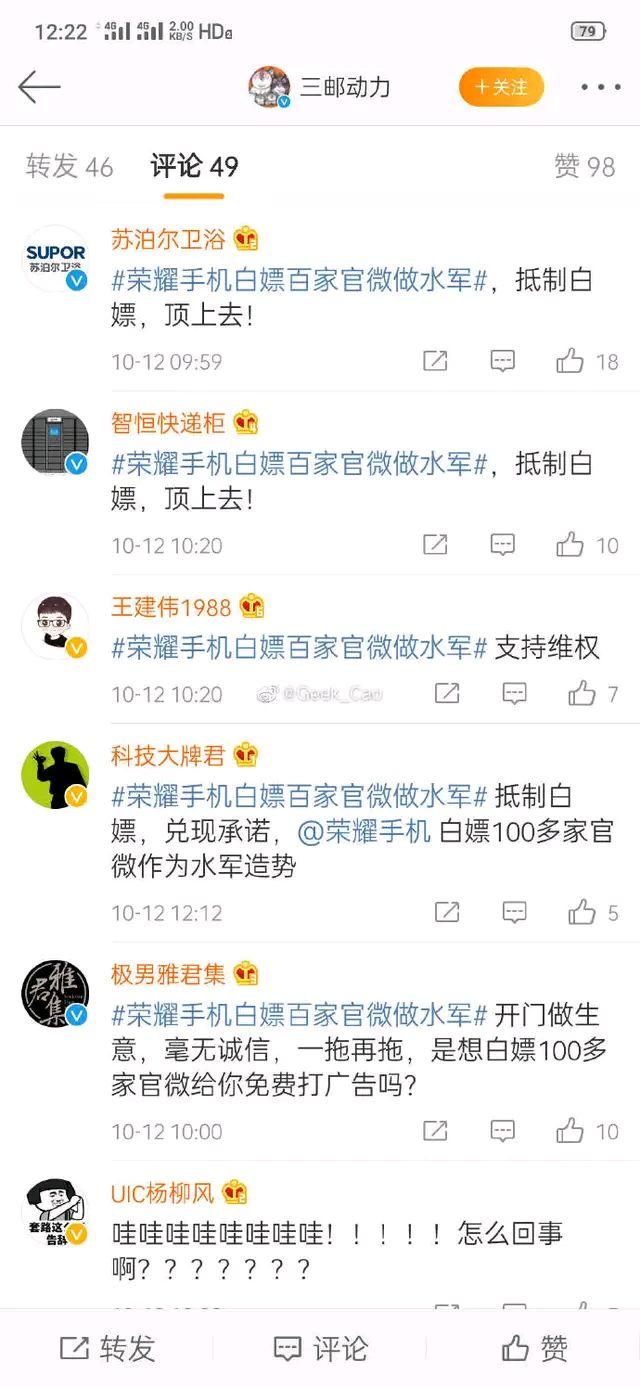Like 科技大牌君's comment

click(x=582, y=912)
